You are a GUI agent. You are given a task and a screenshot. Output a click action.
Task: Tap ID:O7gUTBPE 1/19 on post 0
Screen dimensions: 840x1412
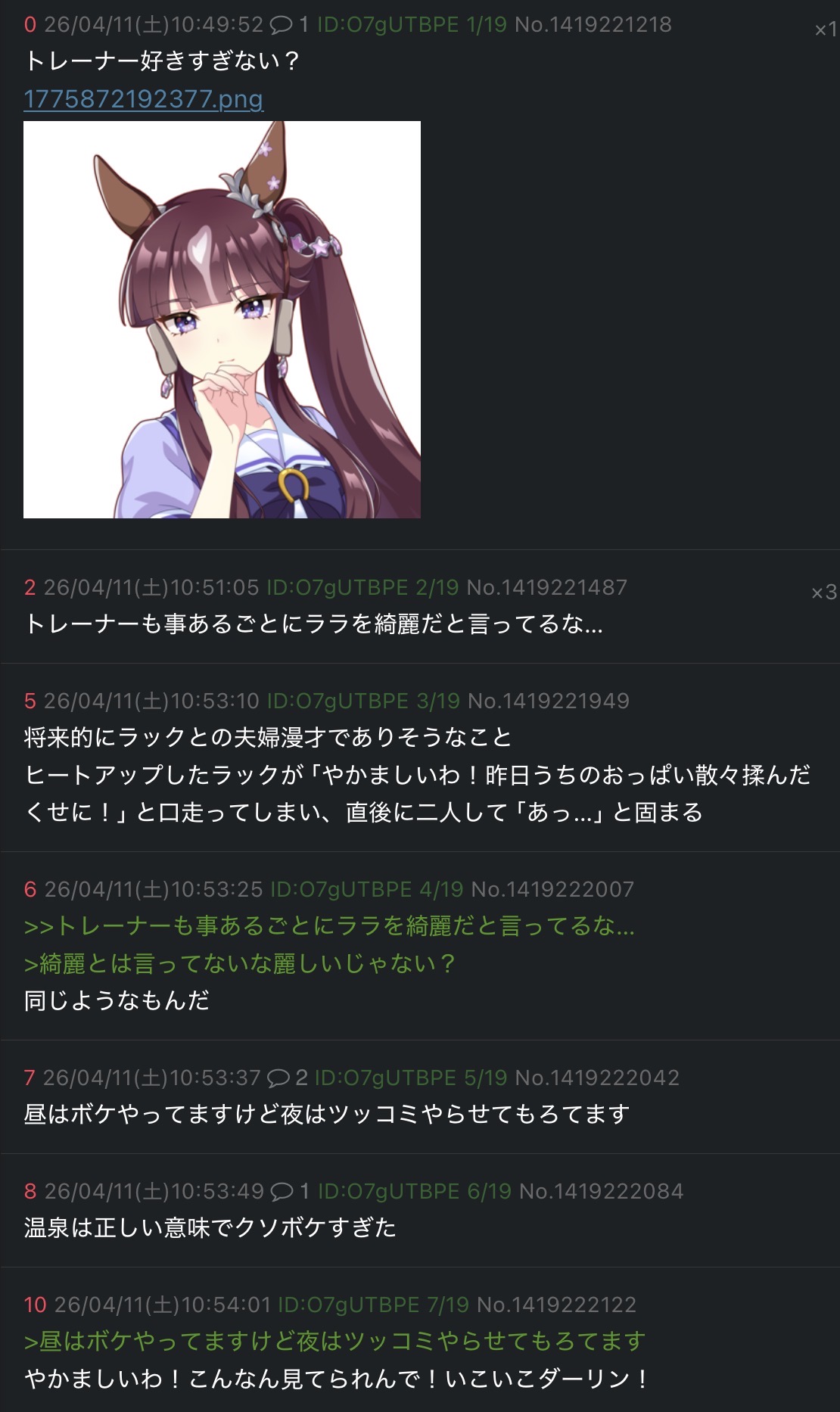coord(411,25)
